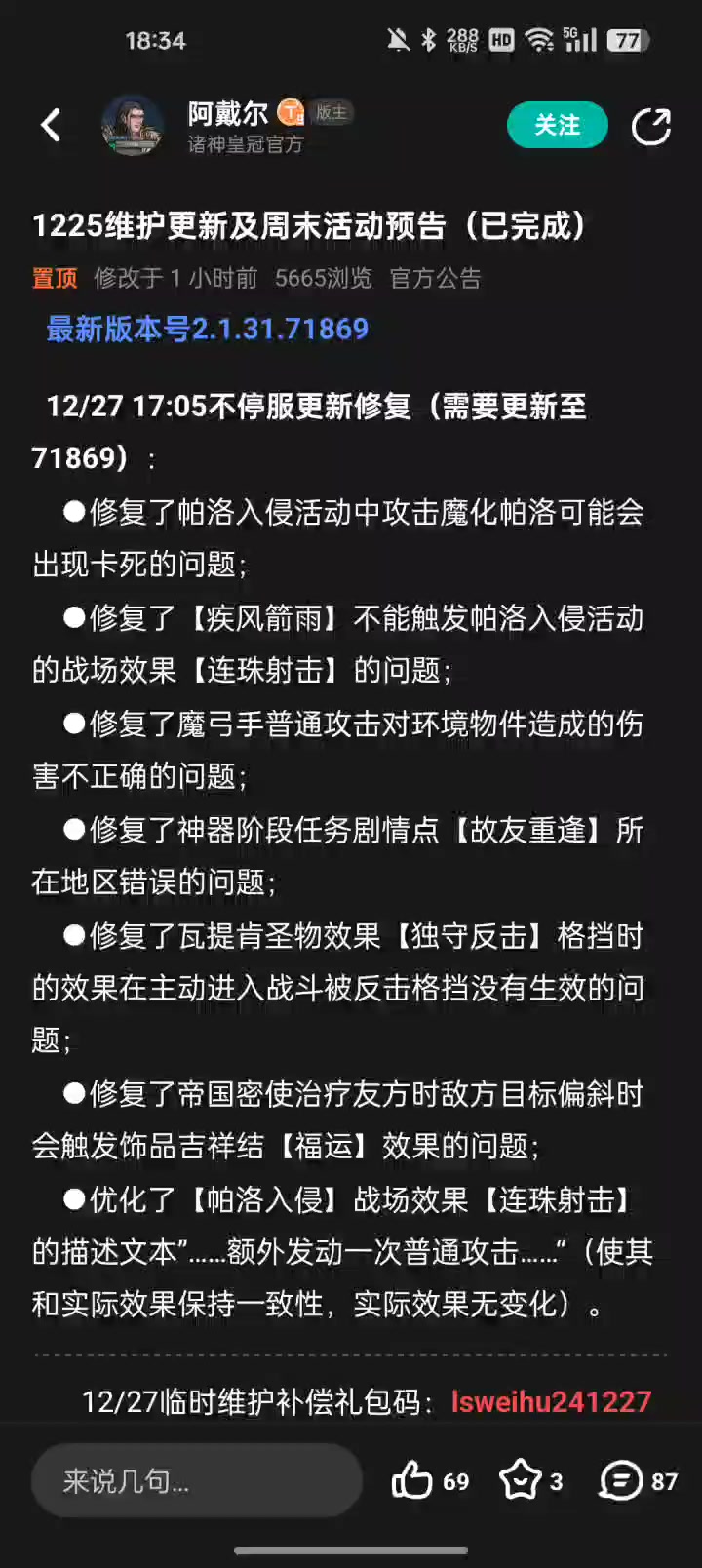This screenshot has width=702, height=1568.
Task: Open the 87 comments bubble
Action: [x=621, y=1481]
